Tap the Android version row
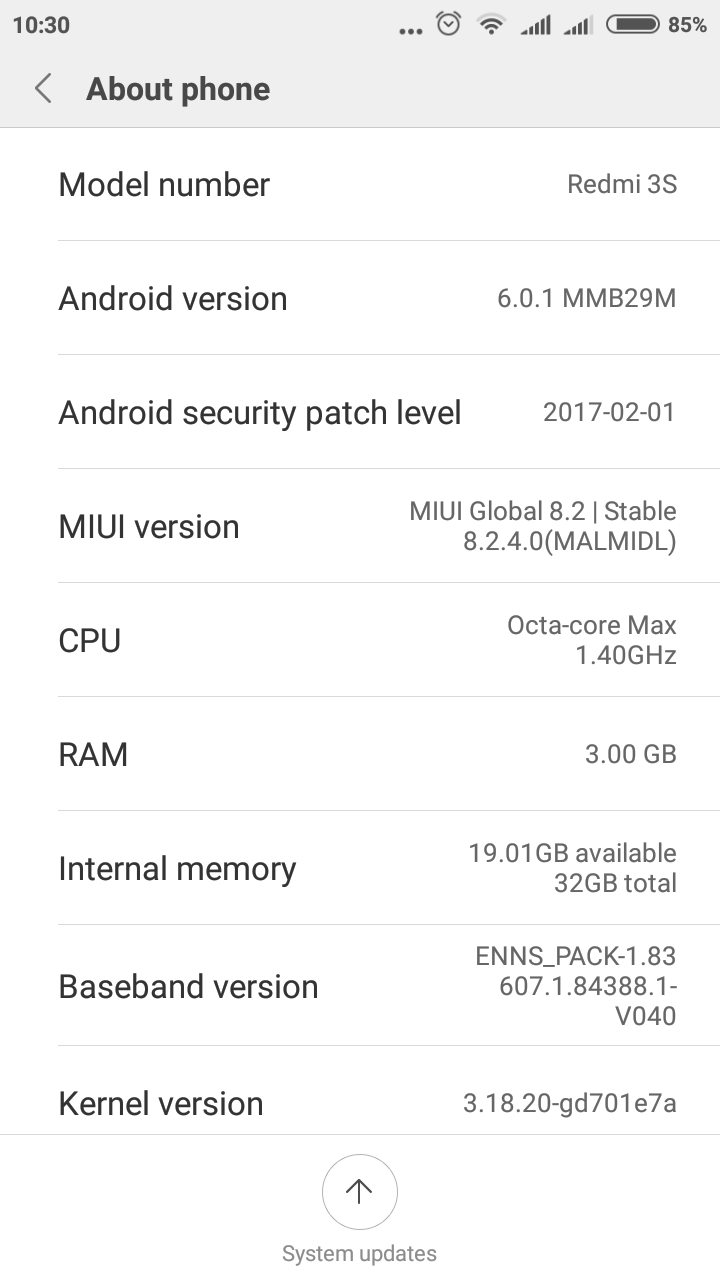Screen dimensions: 720x1280 click(360, 298)
